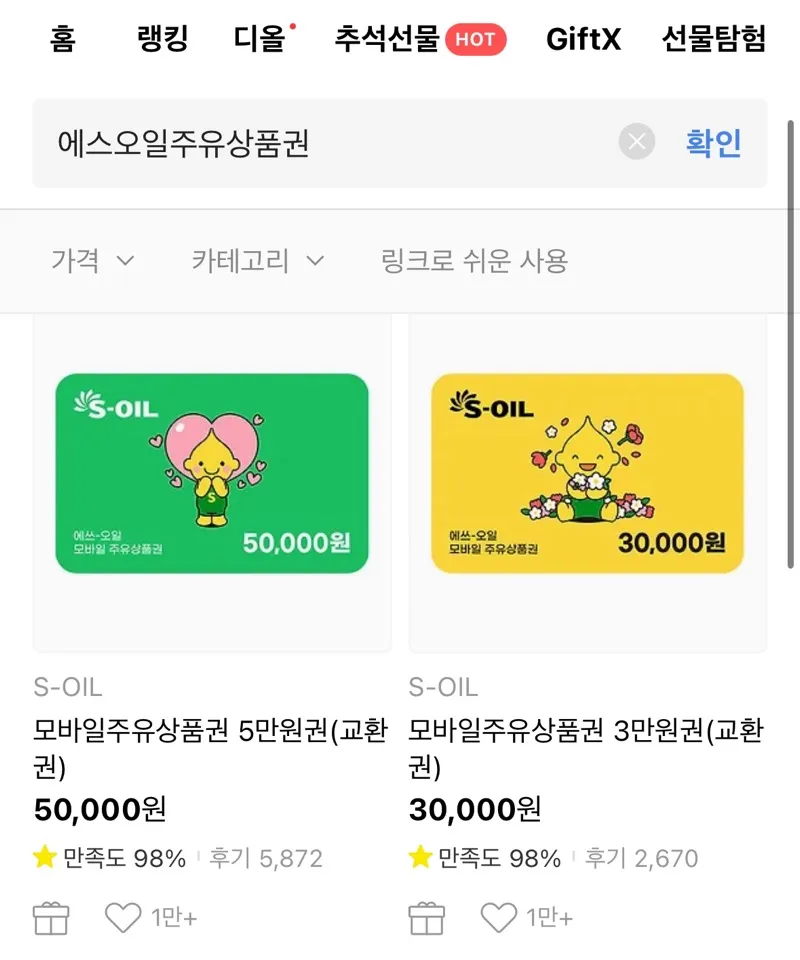This screenshot has width=800, height=960.
Task: Select the yellow S-OIL 30,000원 card thumbnail
Action: click(x=588, y=474)
